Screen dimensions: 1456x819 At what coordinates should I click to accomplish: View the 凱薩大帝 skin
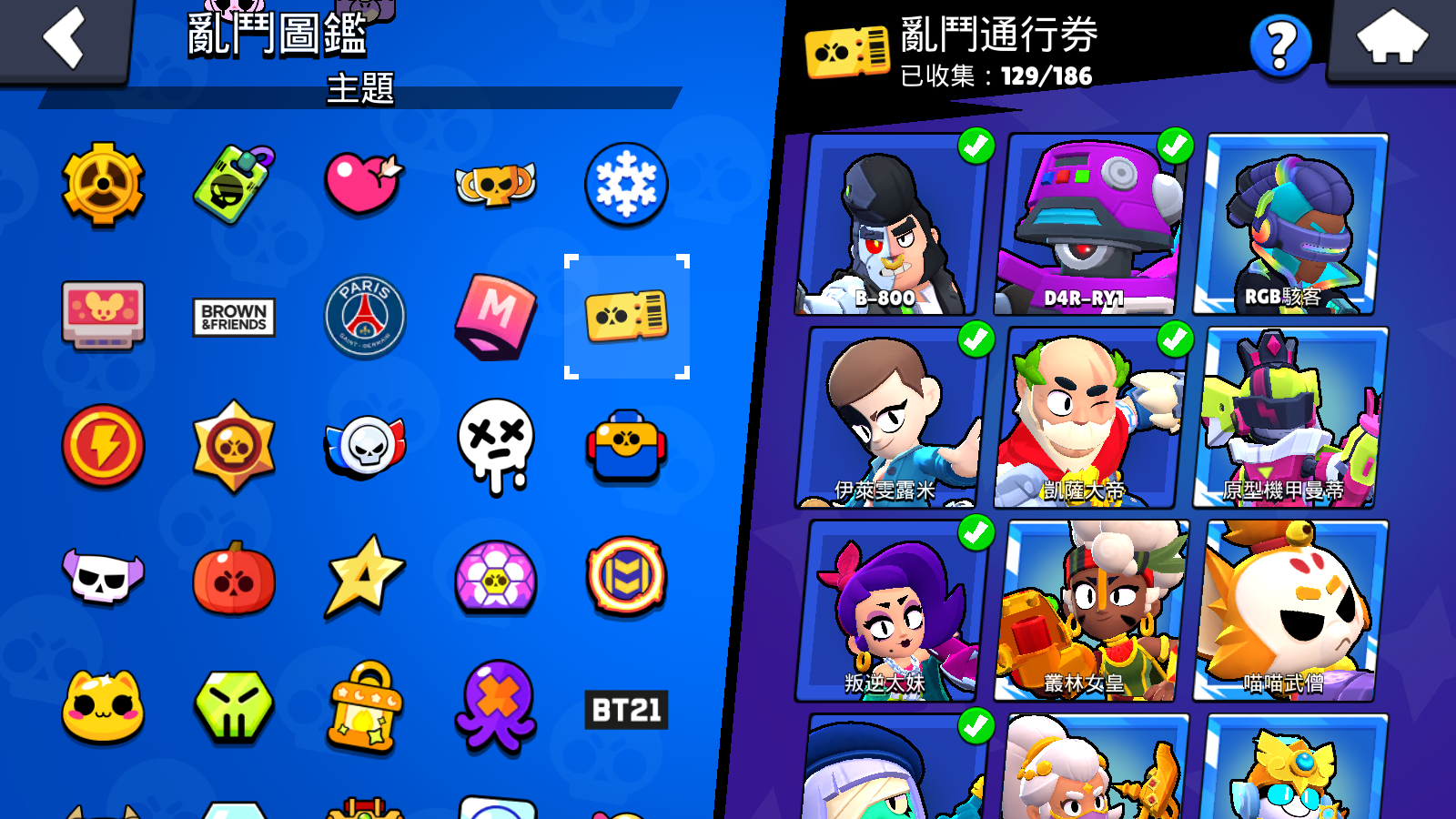pyautogui.click(x=1090, y=419)
